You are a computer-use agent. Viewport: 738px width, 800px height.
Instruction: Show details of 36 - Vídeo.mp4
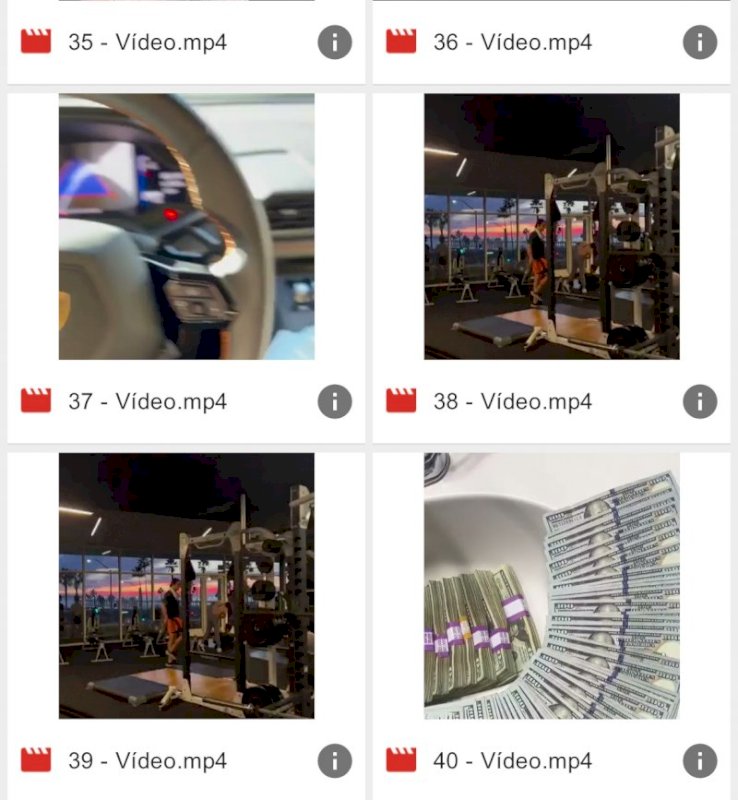(700, 42)
